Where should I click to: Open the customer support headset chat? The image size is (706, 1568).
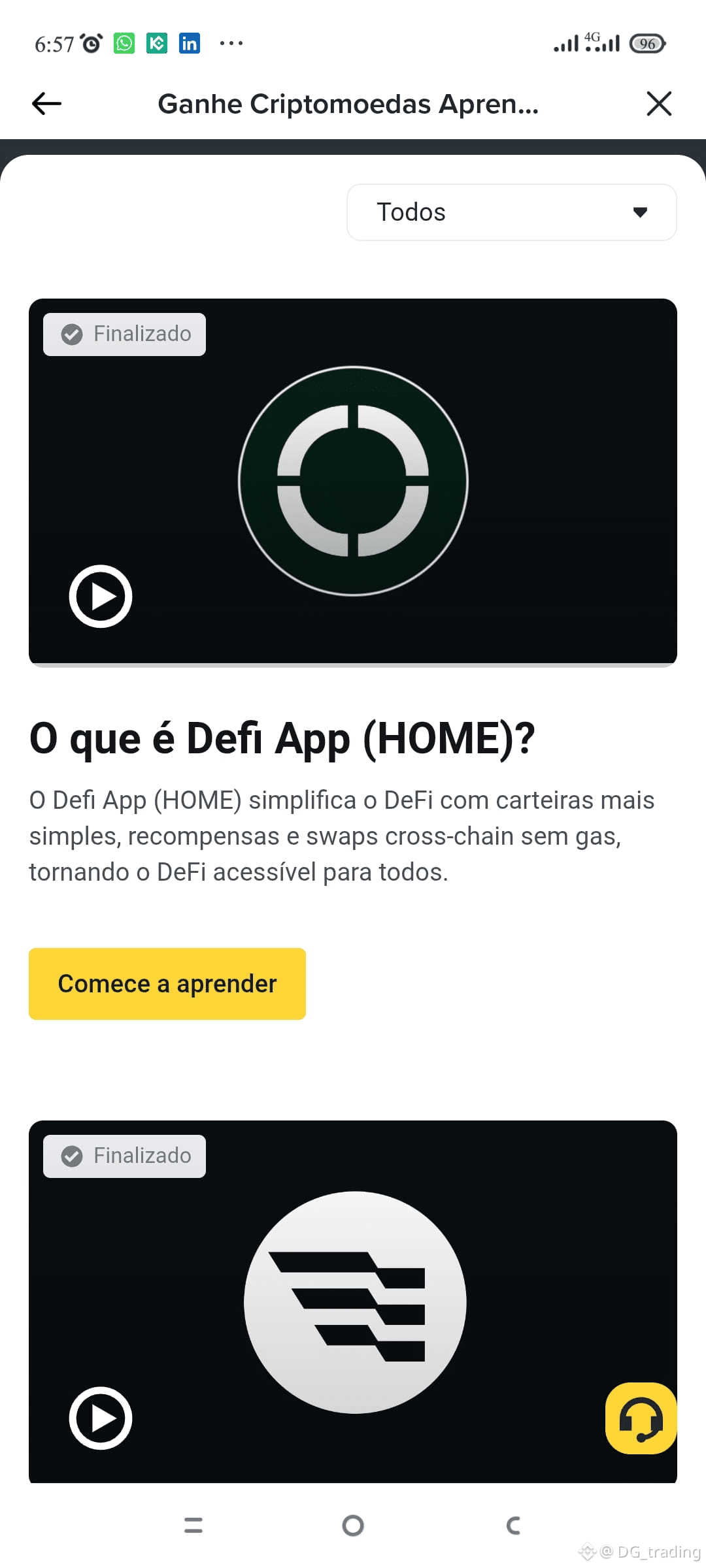(x=641, y=1418)
